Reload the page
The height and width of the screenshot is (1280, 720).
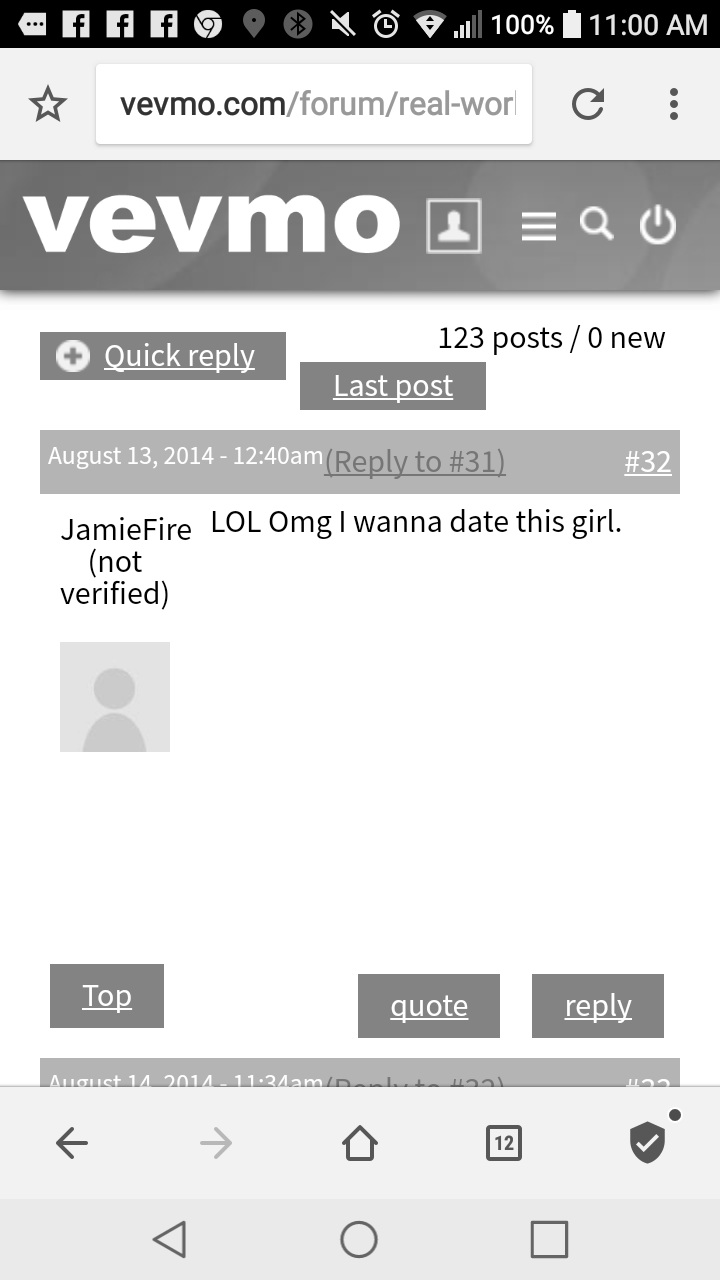point(587,104)
